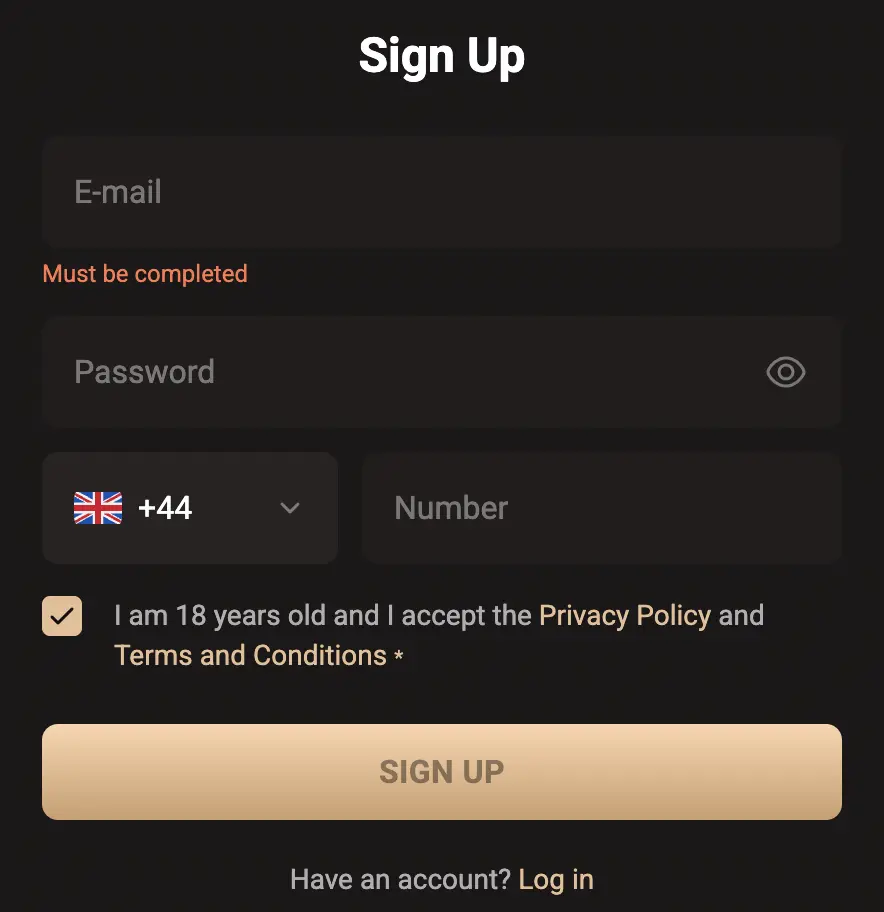Open the Privacy Policy link
Screen dimensions: 884x912
click(625, 615)
